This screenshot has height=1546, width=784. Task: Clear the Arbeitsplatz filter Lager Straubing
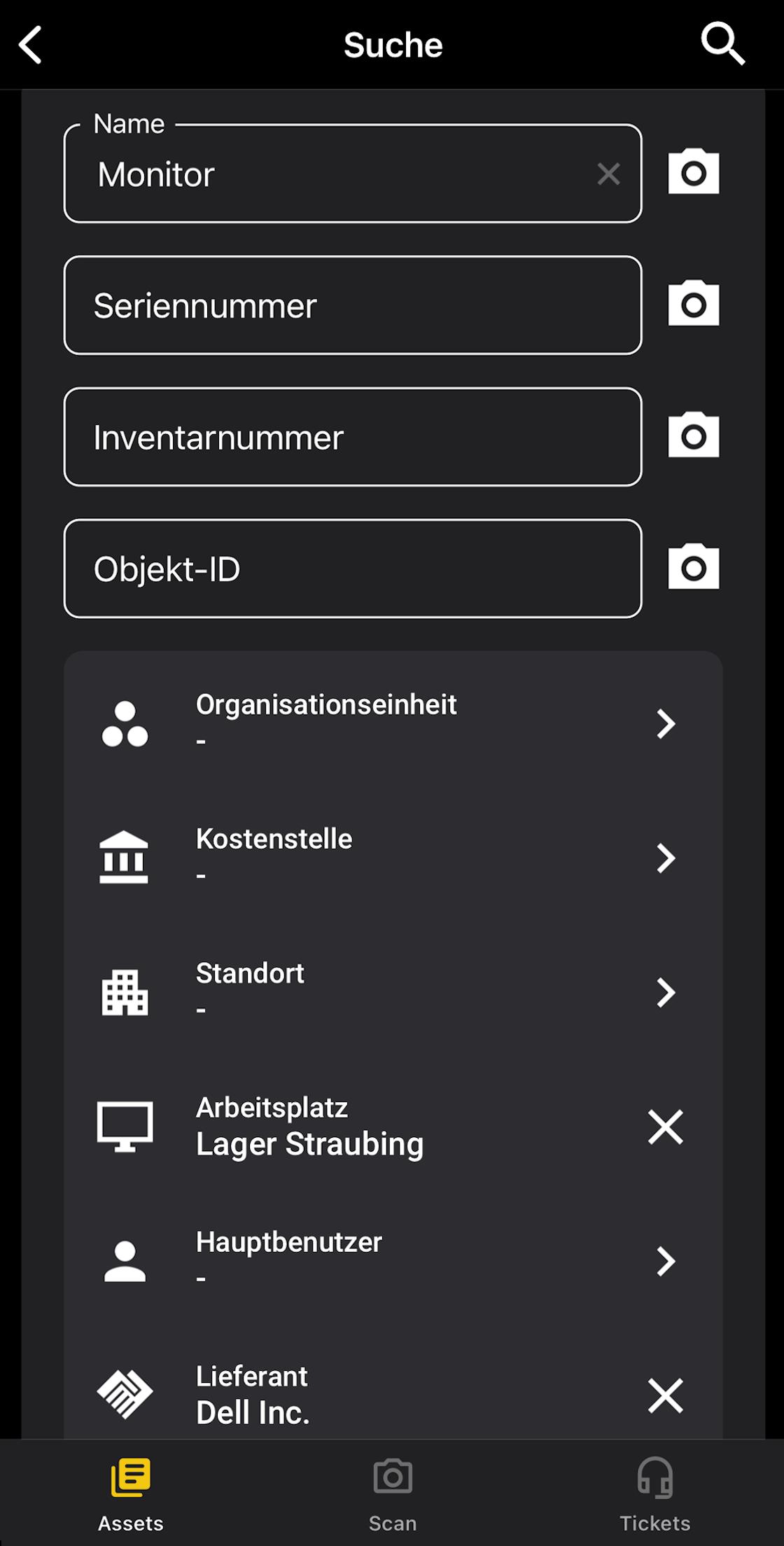click(666, 1127)
